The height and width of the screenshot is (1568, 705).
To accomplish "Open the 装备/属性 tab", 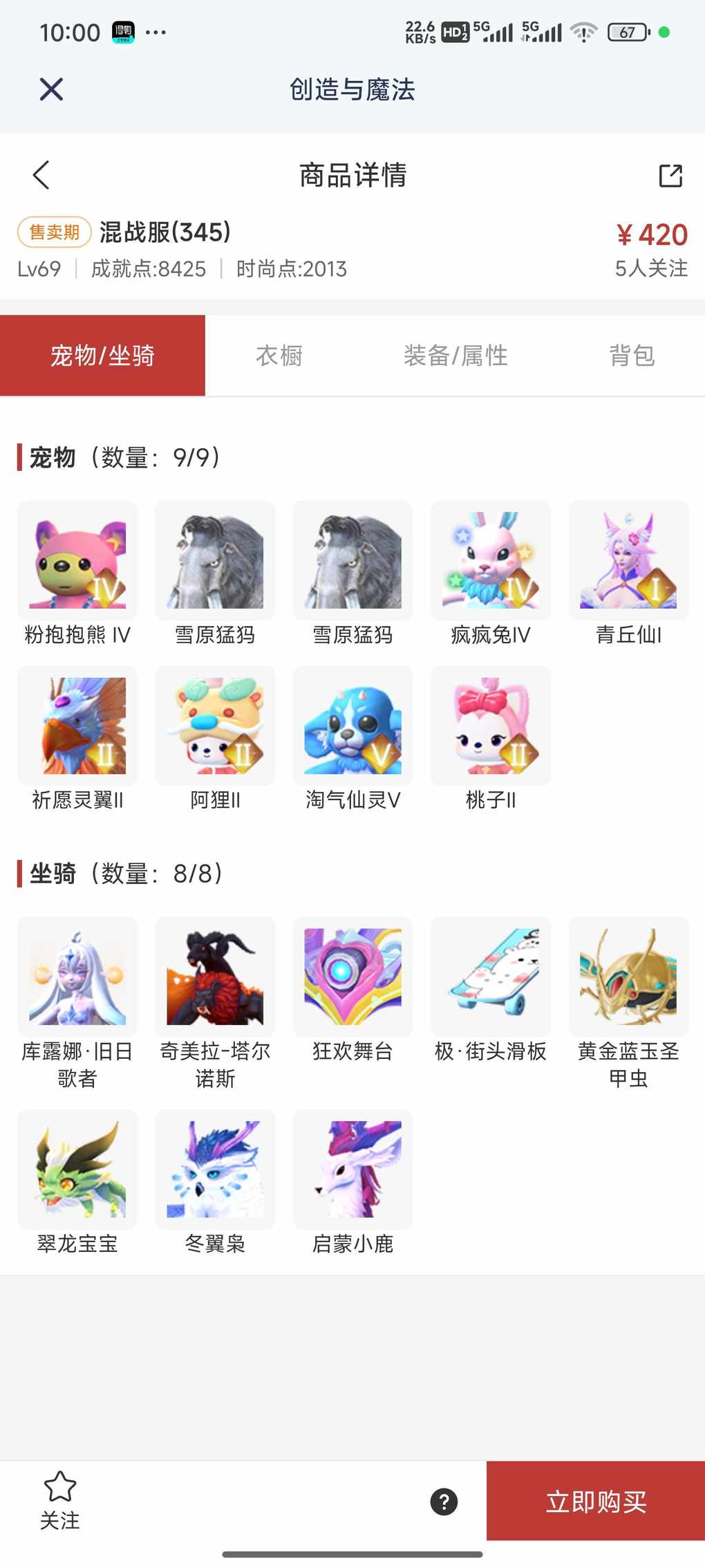I will (x=455, y=356).
